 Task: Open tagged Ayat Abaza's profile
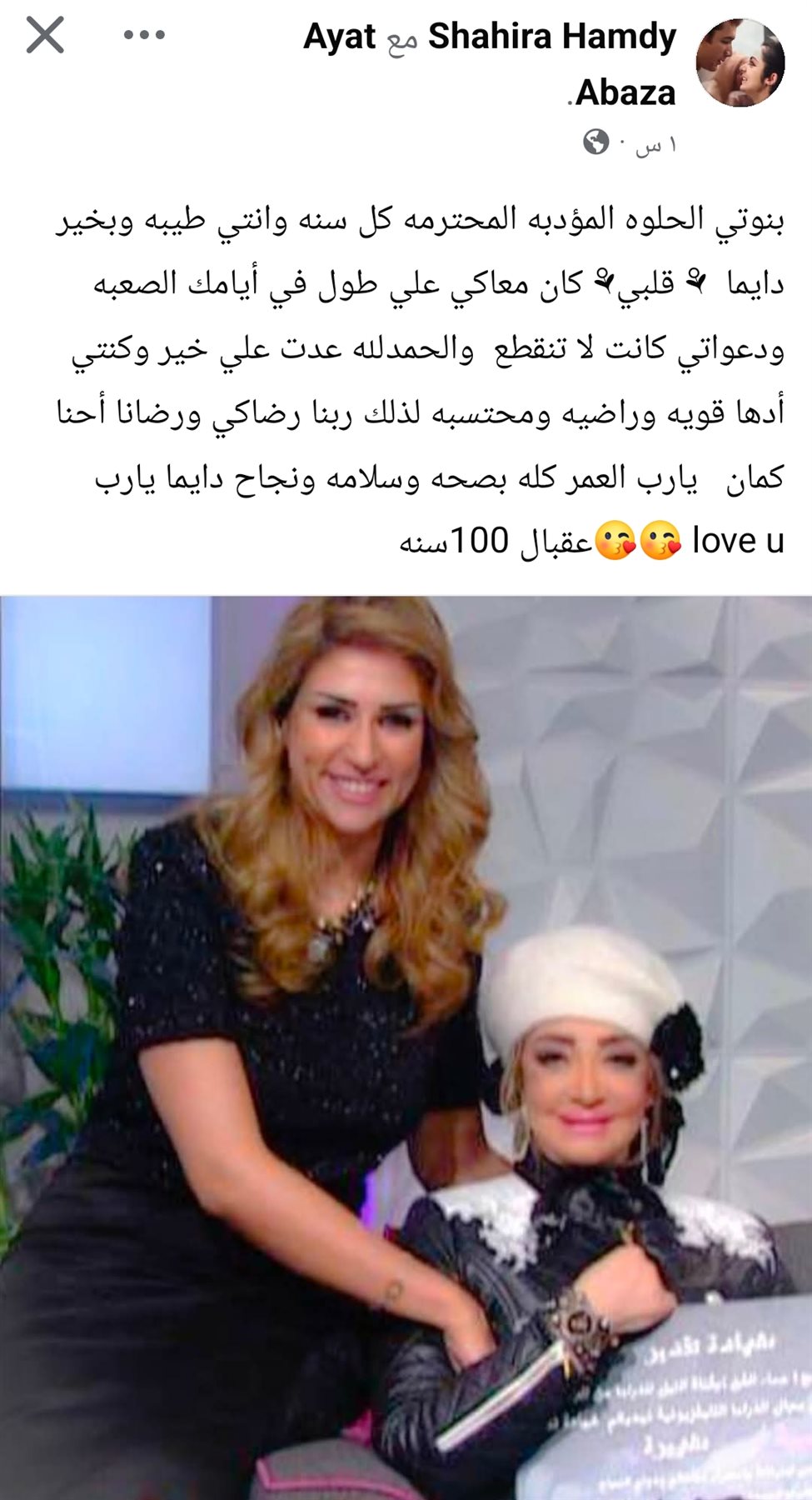tap(339, 37)
